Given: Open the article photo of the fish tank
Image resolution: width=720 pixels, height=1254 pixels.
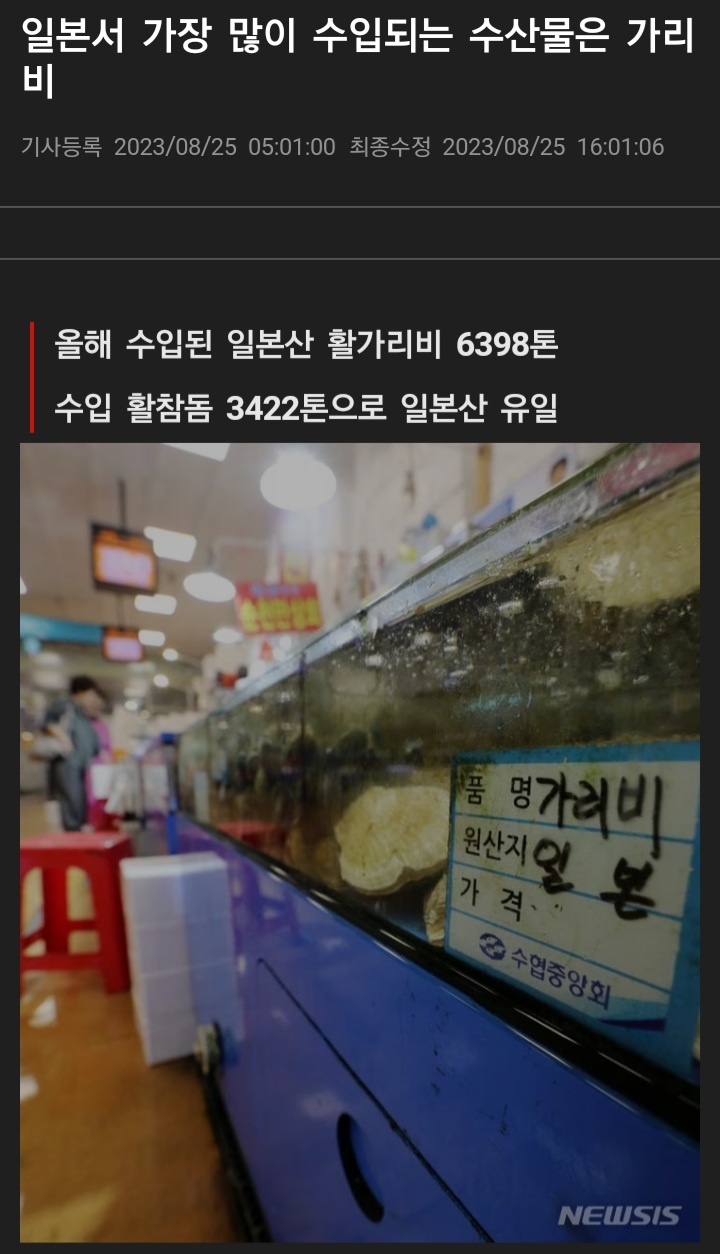Looking at the screenshot, I should (x=360, y=842).
